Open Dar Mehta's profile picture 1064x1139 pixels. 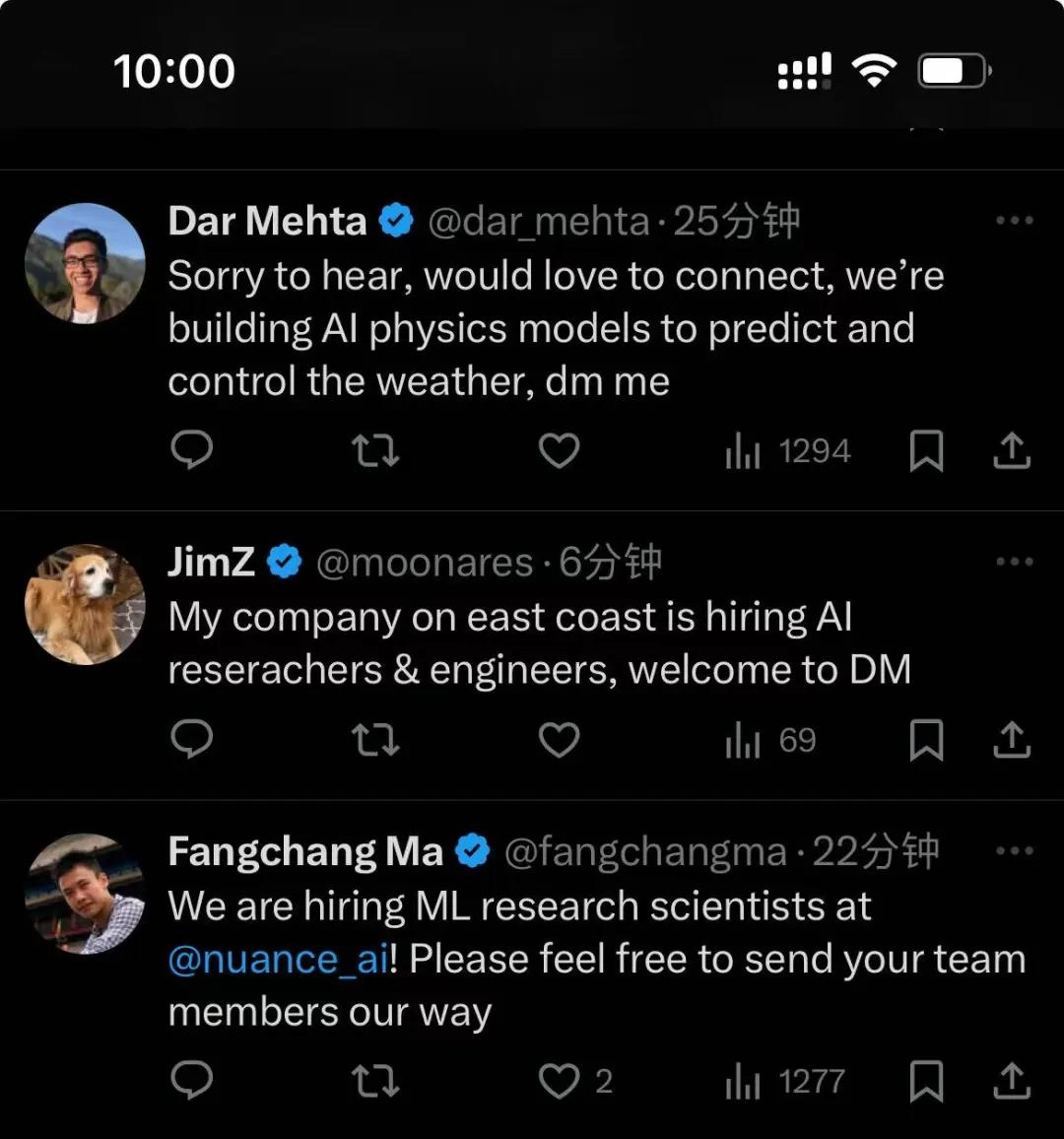tap(85, 263)
